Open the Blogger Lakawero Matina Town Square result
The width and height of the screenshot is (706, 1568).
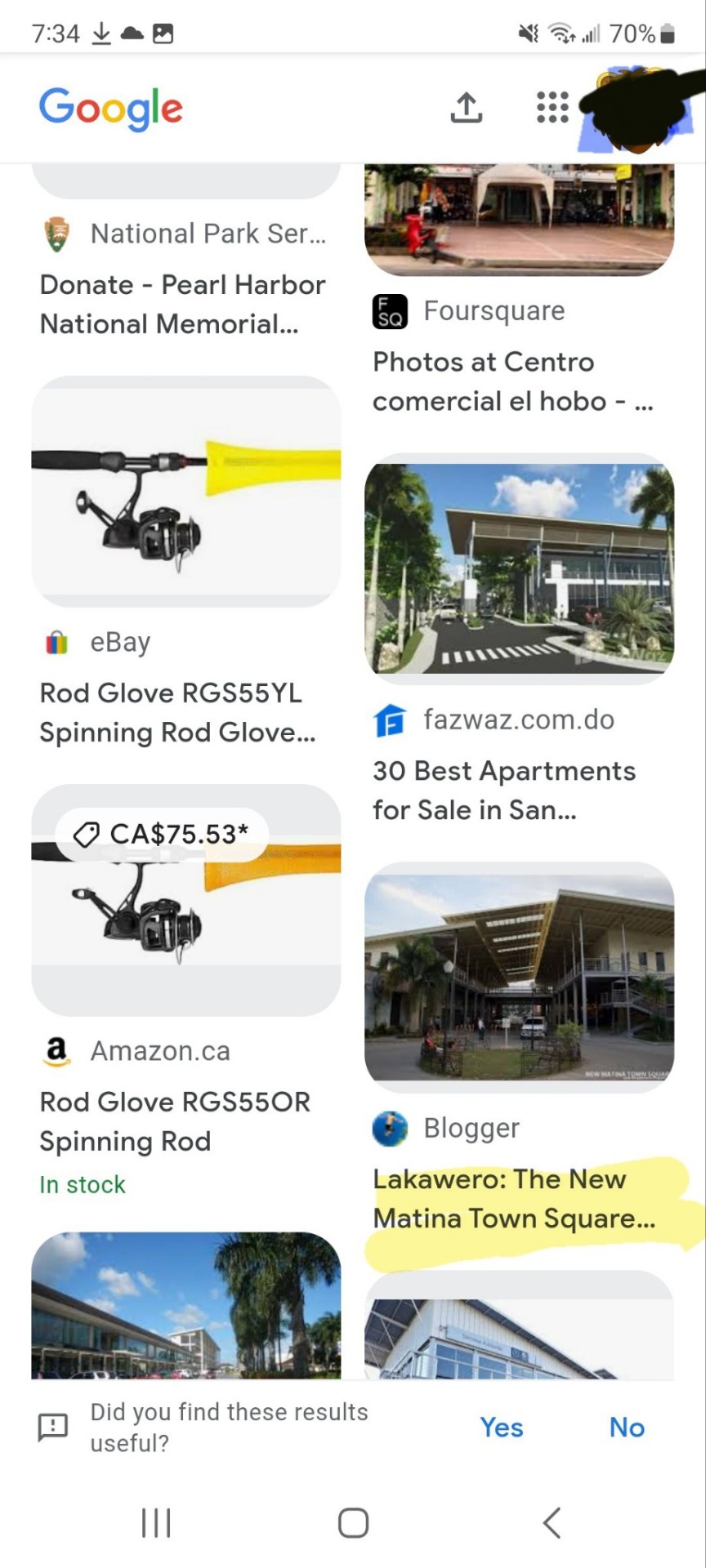[514, 1198]
